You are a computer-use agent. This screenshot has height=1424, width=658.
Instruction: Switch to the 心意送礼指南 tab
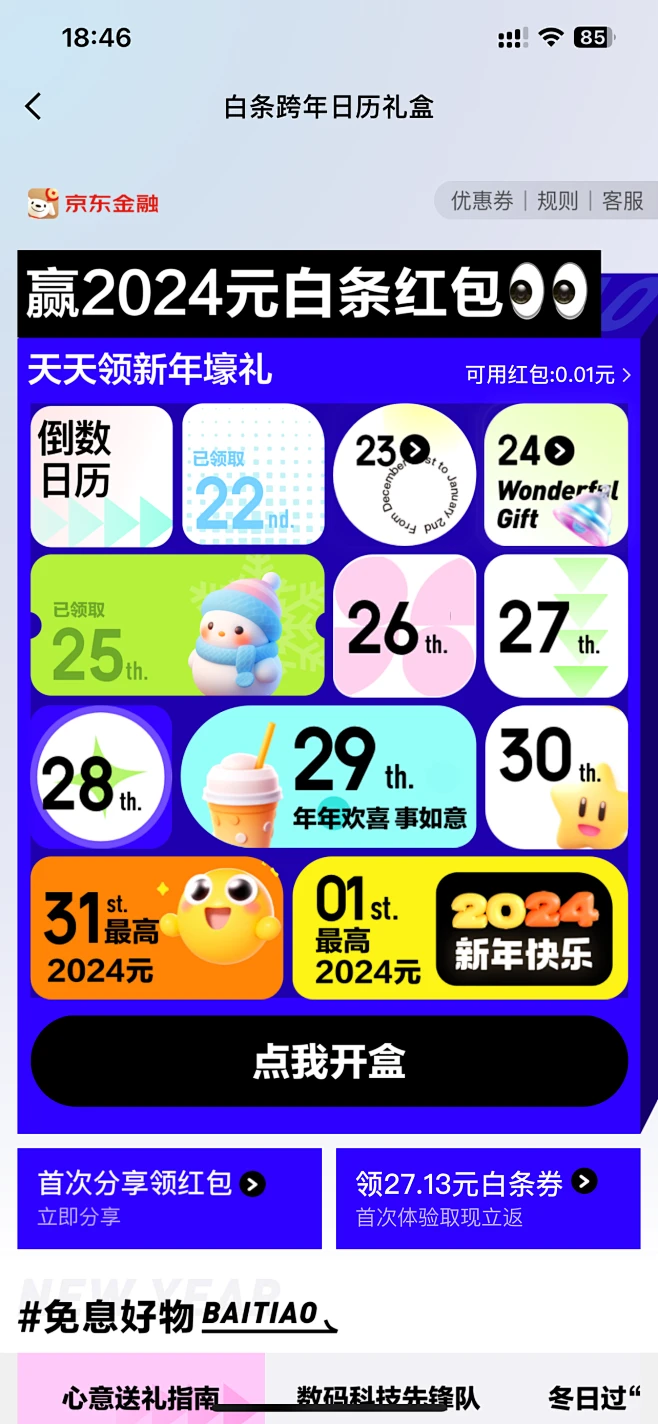point(141,1397)
